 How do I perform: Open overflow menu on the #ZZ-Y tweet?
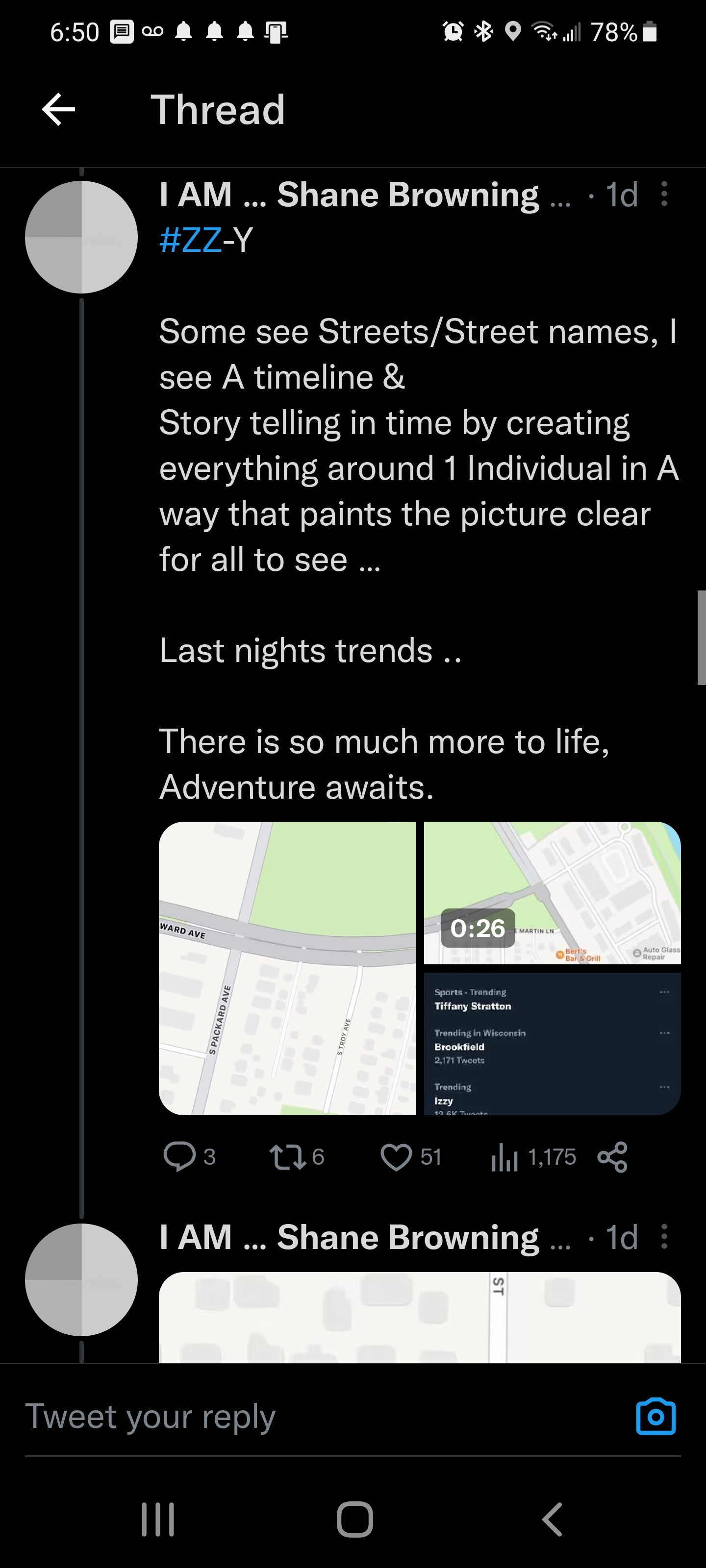coord(664,194)
